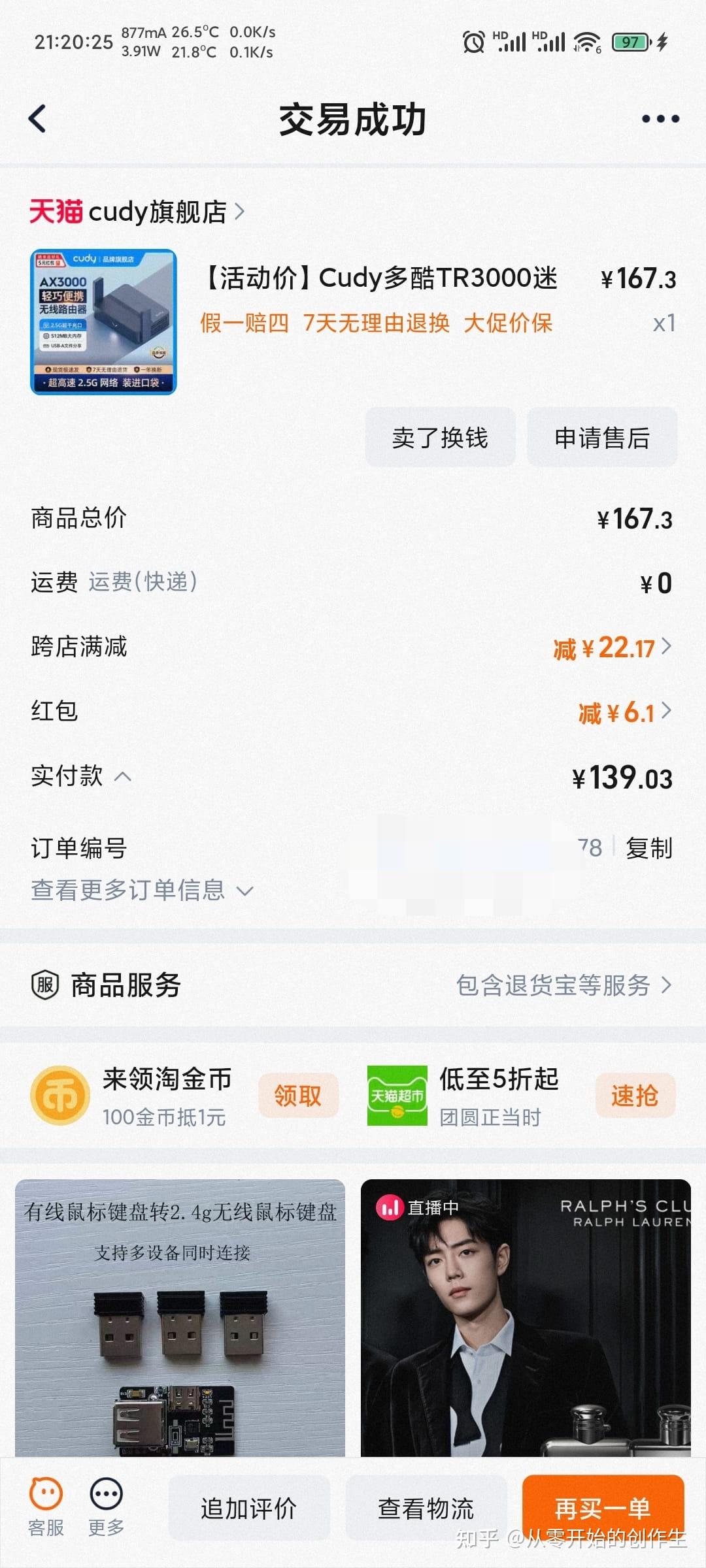Tap the back arrow icon
This screenshot has height=1568, width=706.
coord(36,120)
